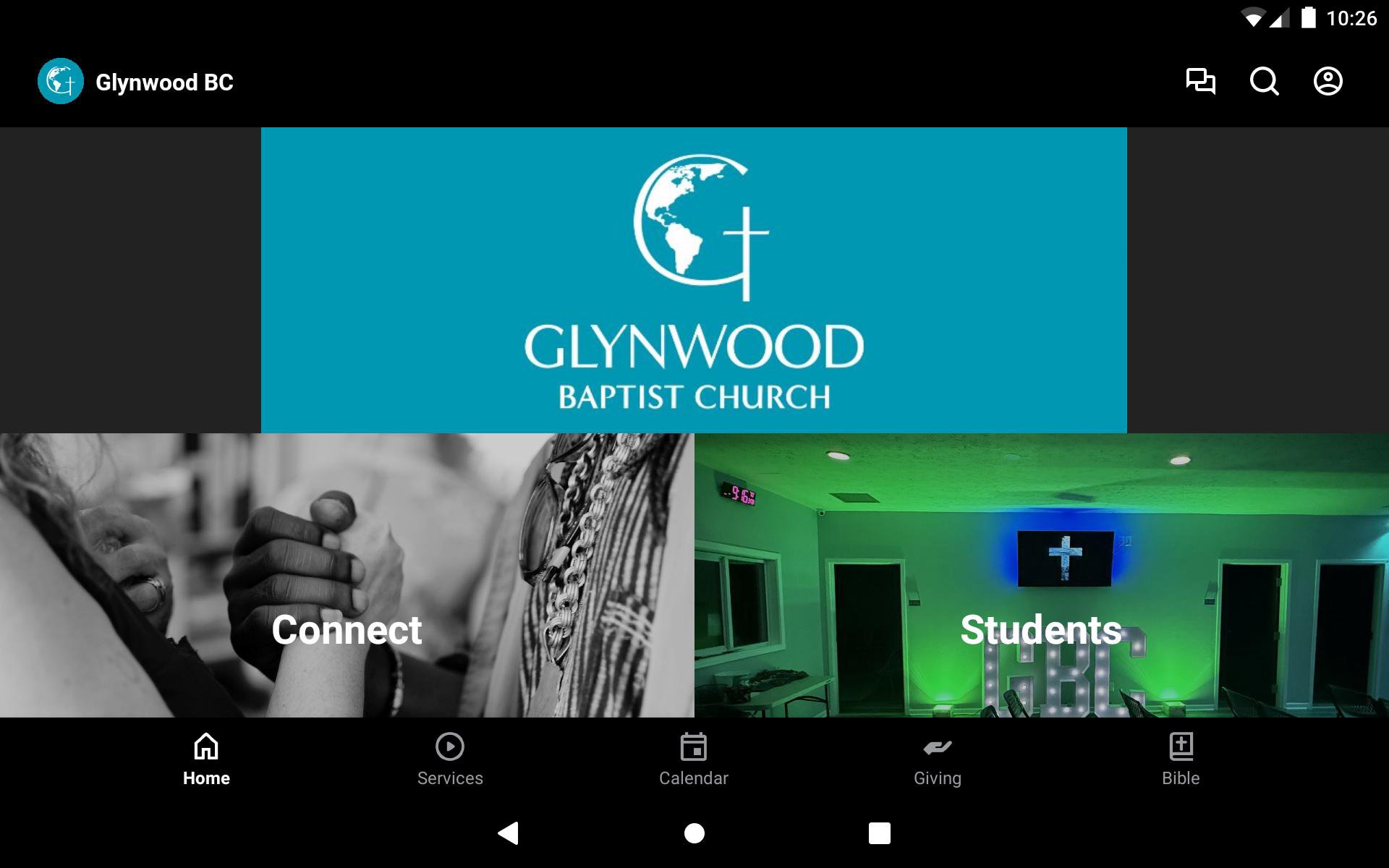Switch to the Calendar tab

point(694,759)
